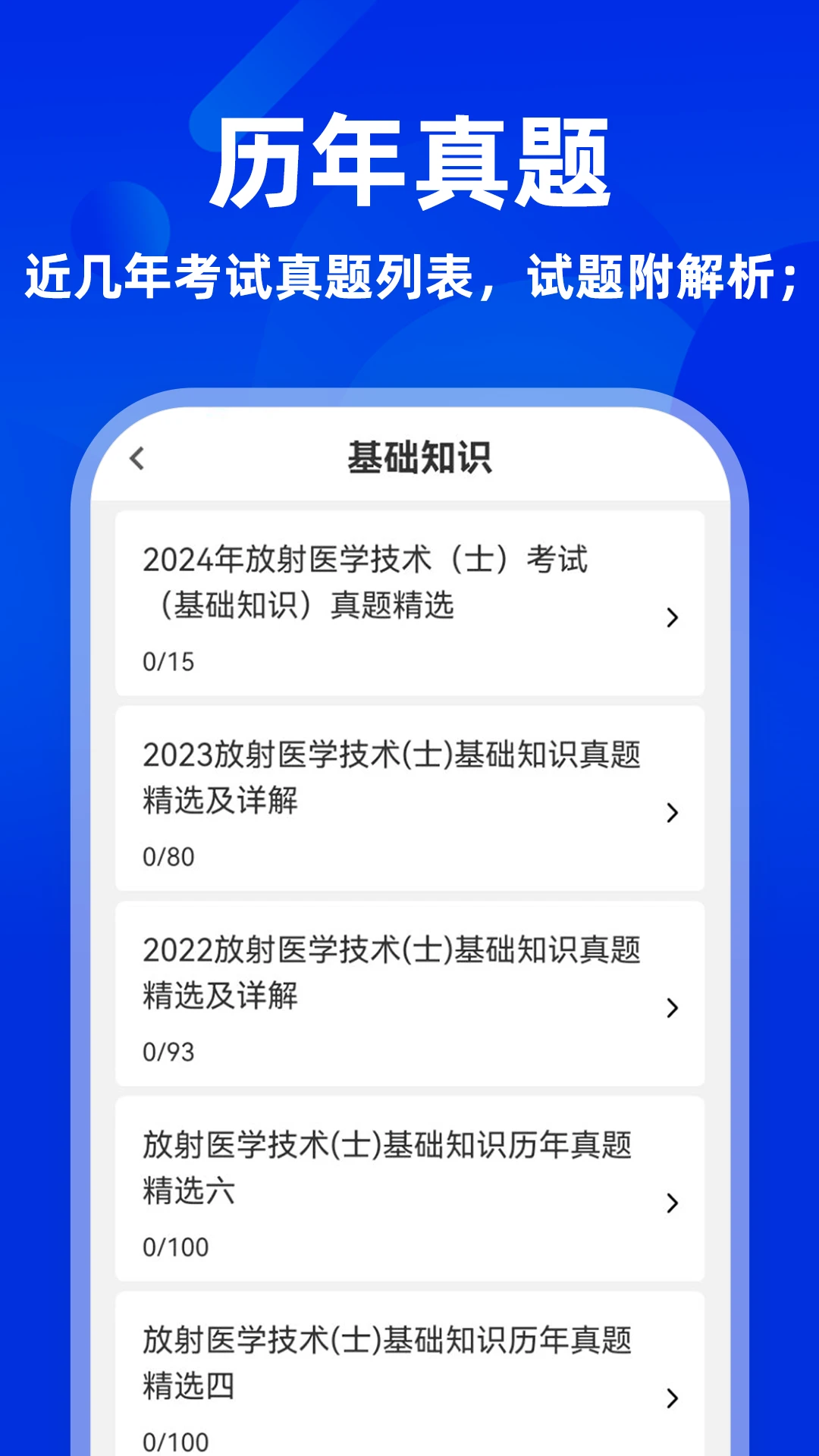Tap the card for 精选四 at bottom

[409, 1365]
